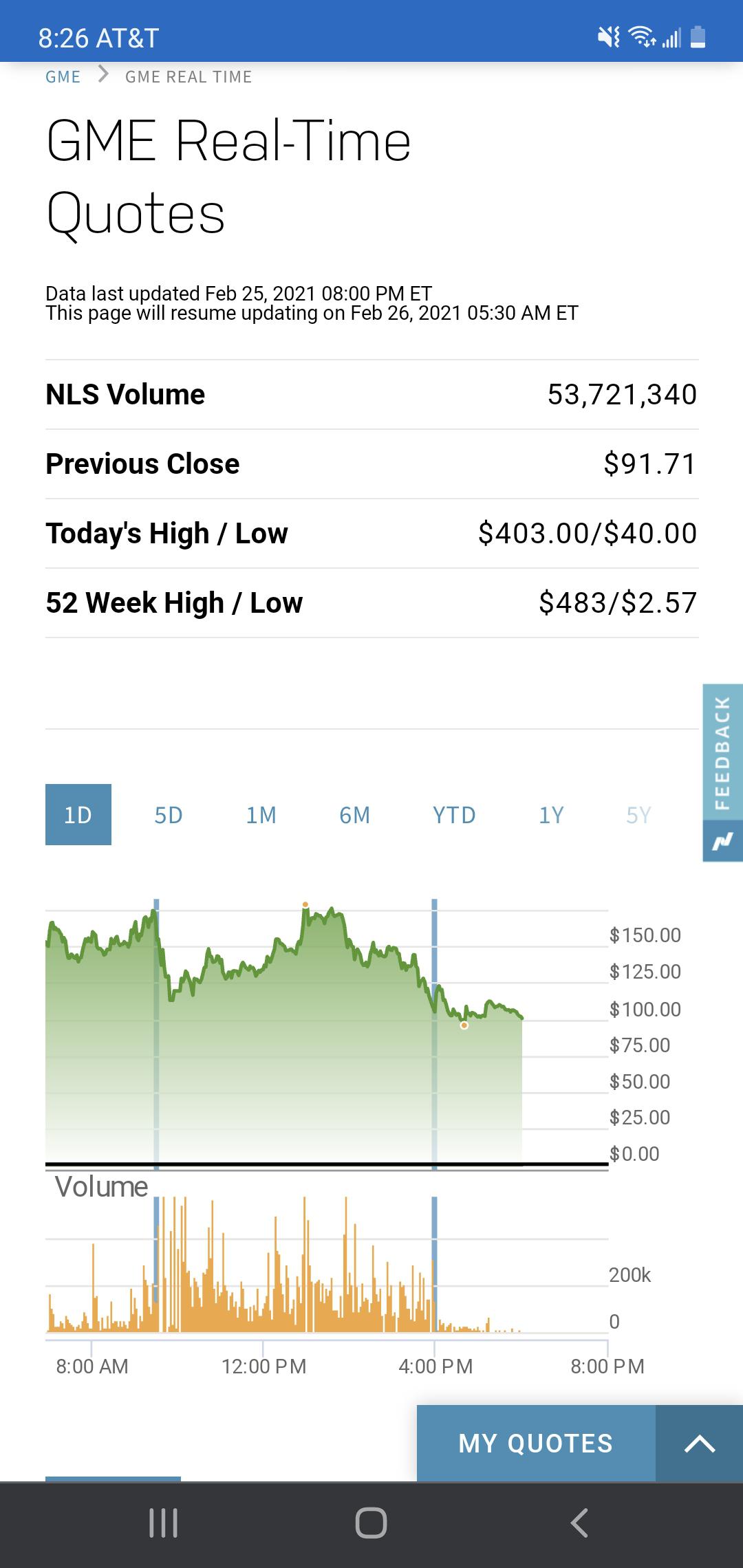The height and width of the screenshot is (1568, 743).
Task: Select the 1M chart range
Action: pyautogui.click(x=261, y=814)
